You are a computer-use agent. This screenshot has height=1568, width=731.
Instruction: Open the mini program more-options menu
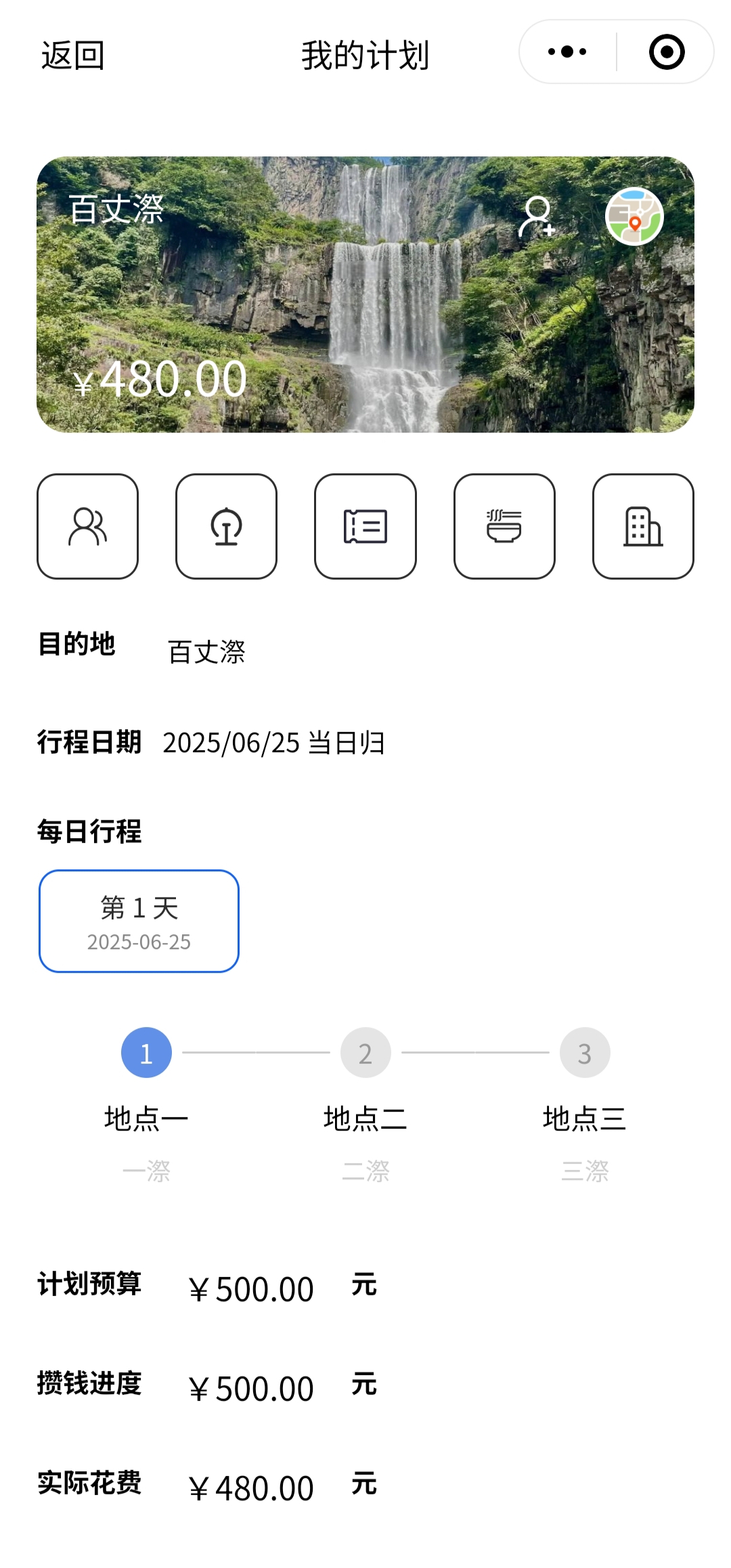pyautogui.click(x=567, y=52)
